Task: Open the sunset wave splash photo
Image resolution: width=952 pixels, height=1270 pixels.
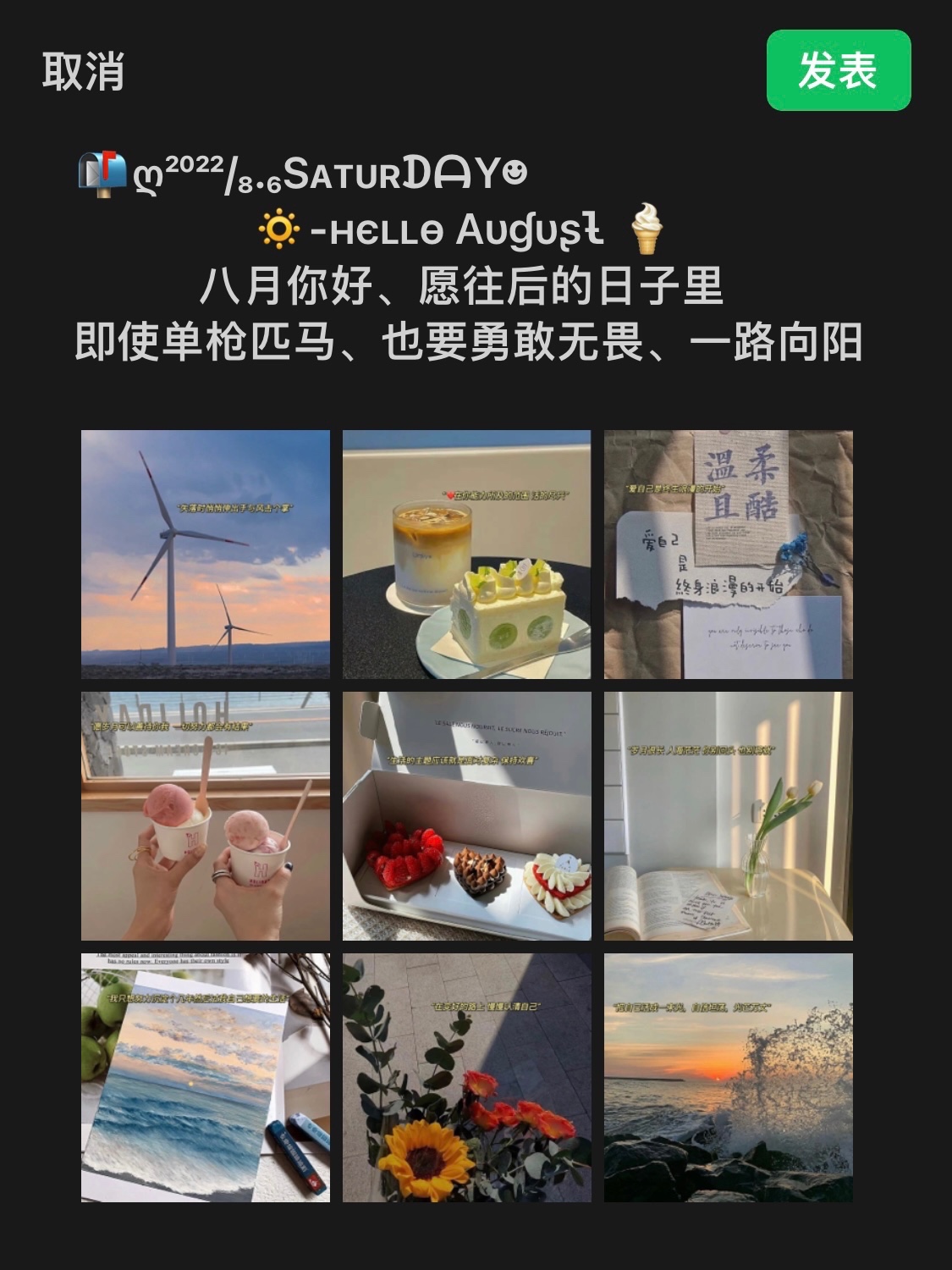Action: coord(728,1078)
